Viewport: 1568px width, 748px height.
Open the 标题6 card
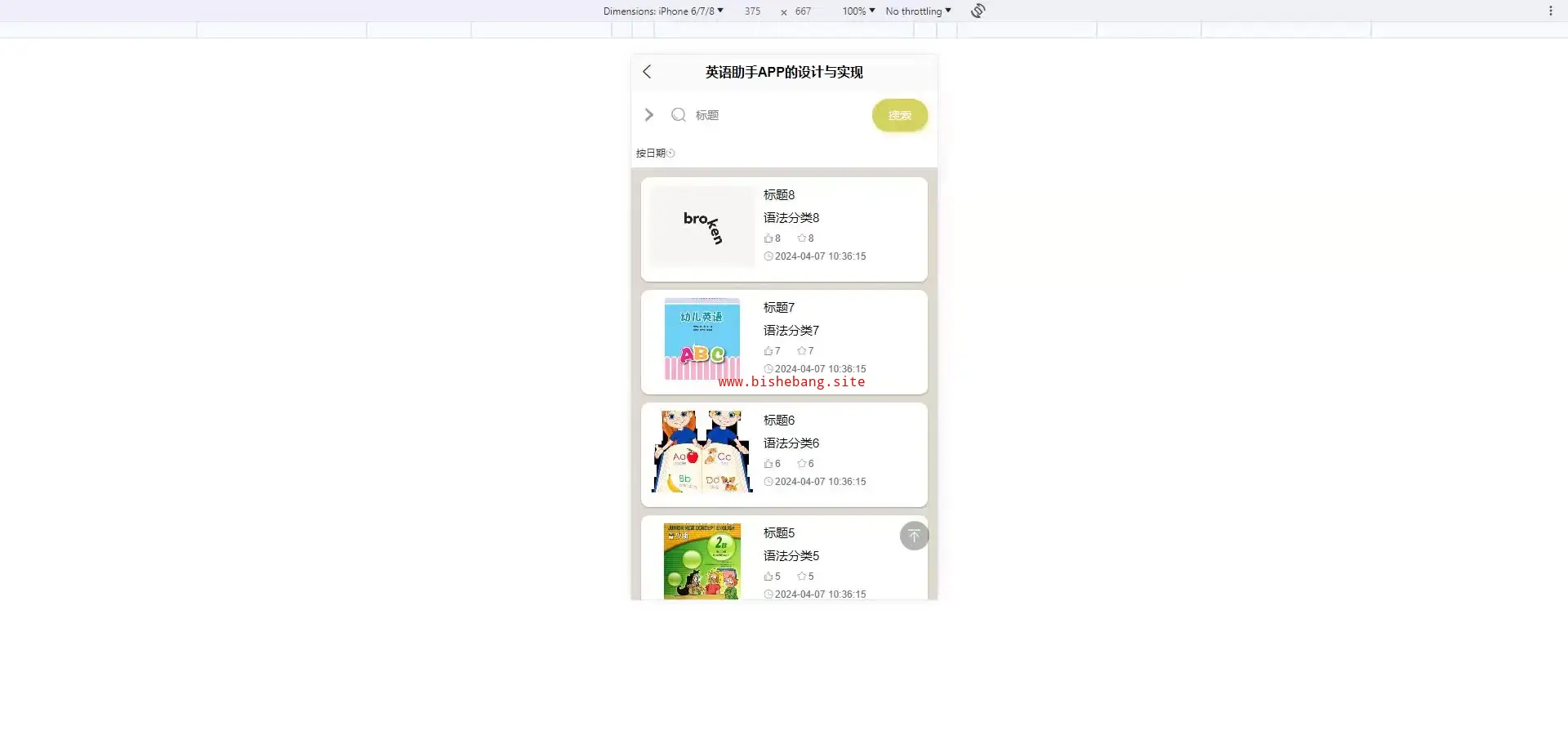(783, 455)
